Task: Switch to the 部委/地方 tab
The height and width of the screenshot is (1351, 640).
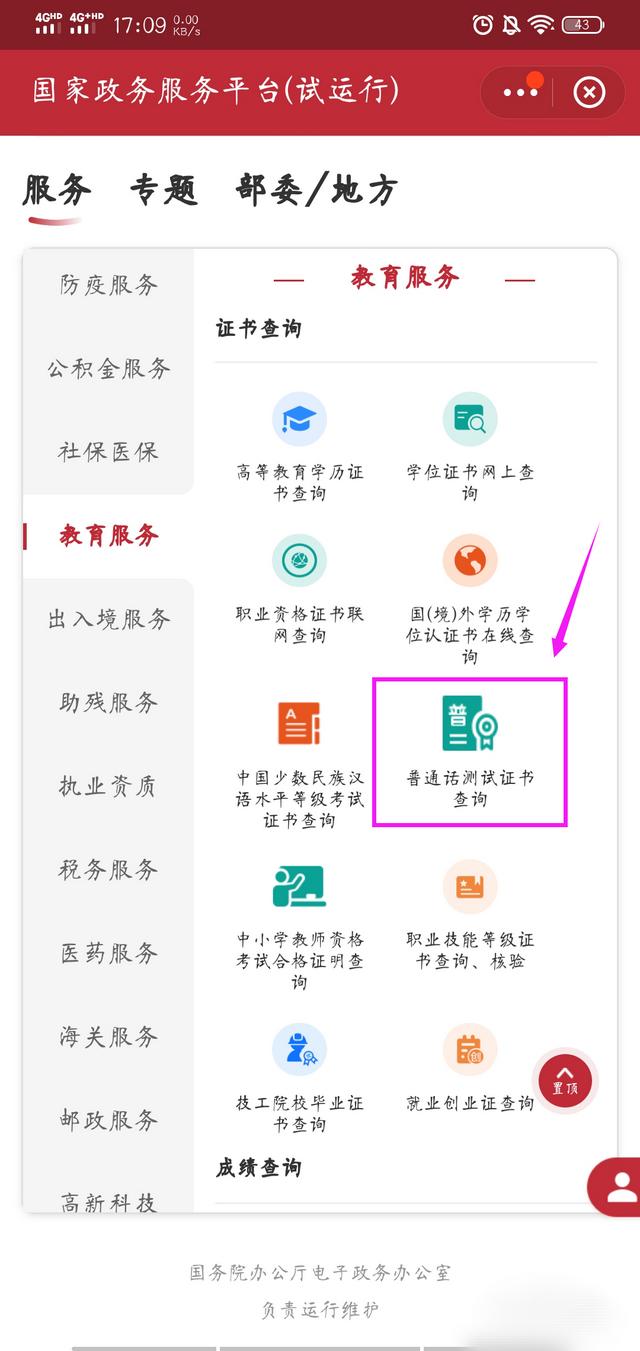Action: point(317,189)
